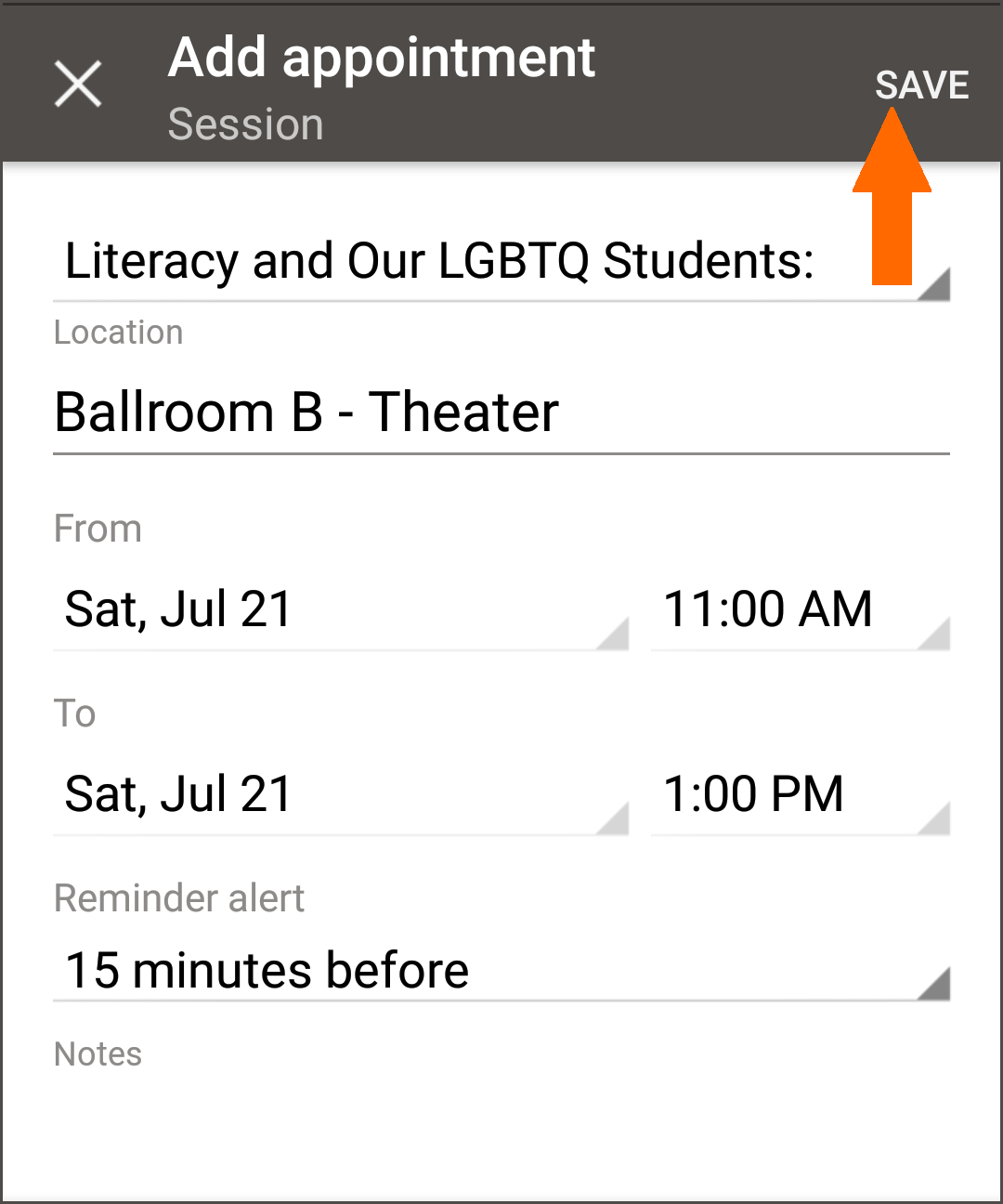Save the Session appointment

pyautogui.click(x=922, y=84)
